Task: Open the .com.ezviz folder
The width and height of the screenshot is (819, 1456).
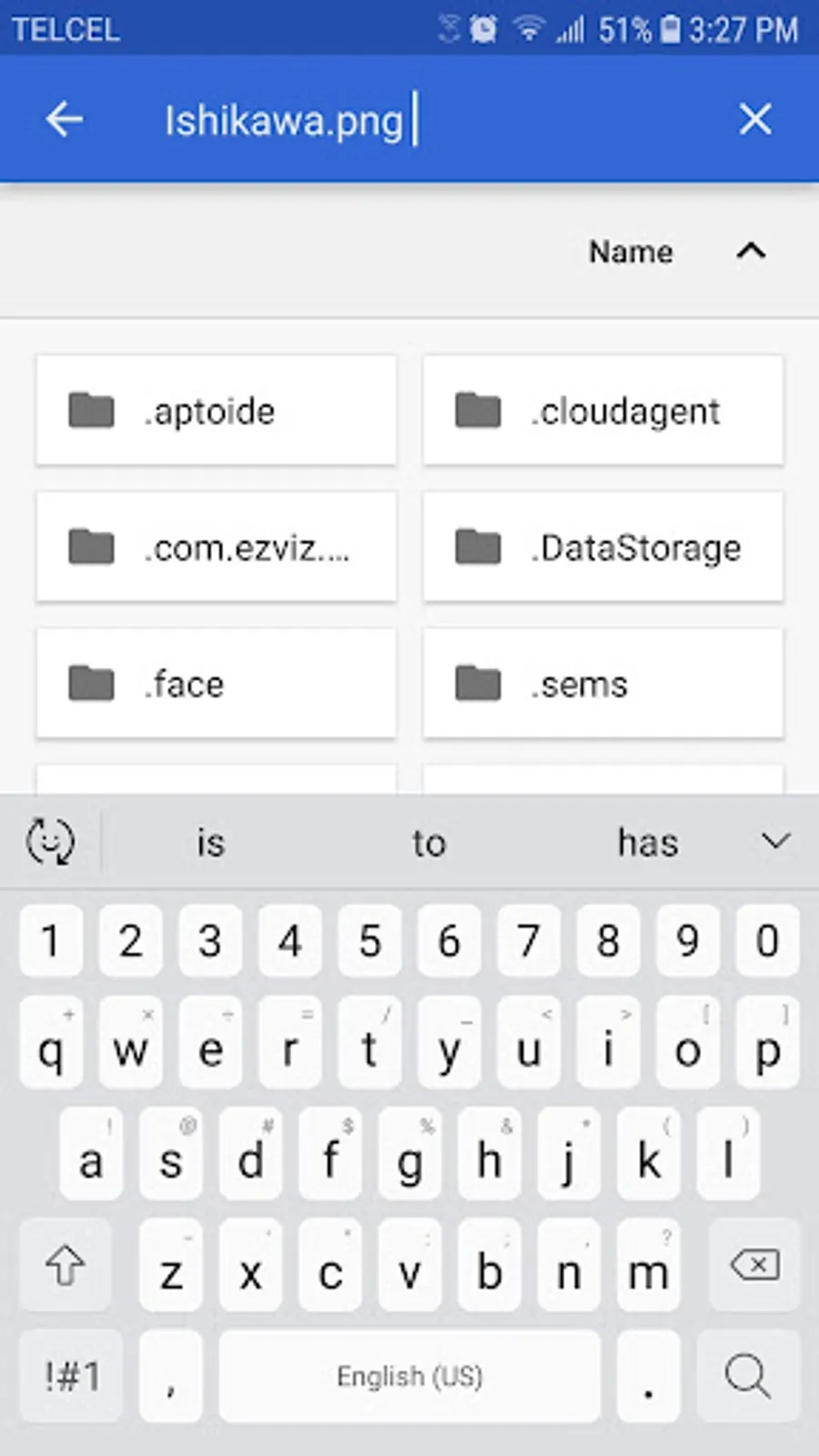Action: click(217, 548)
